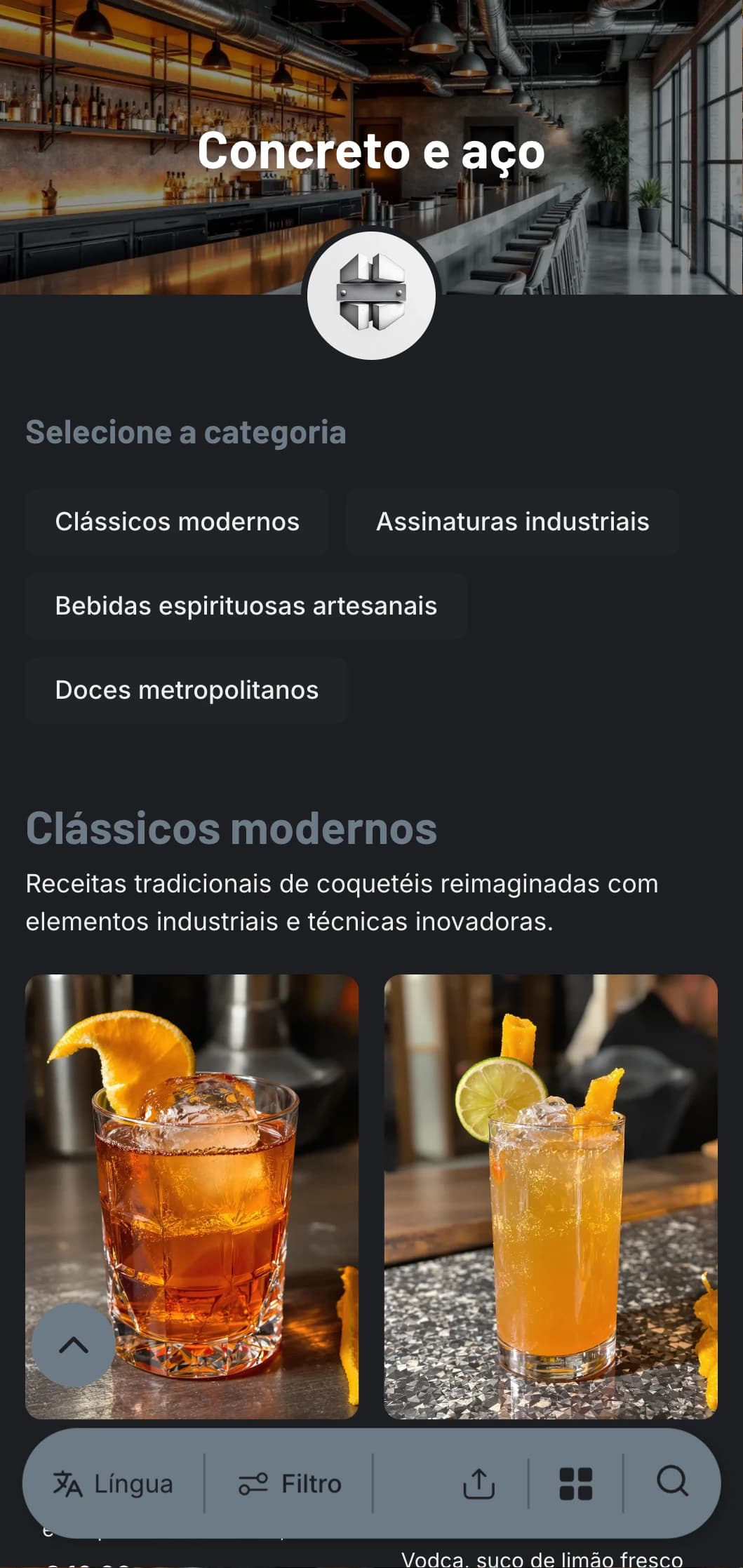Select the Clássicos modernos category

pyautogui.click(x=177, y=522)
